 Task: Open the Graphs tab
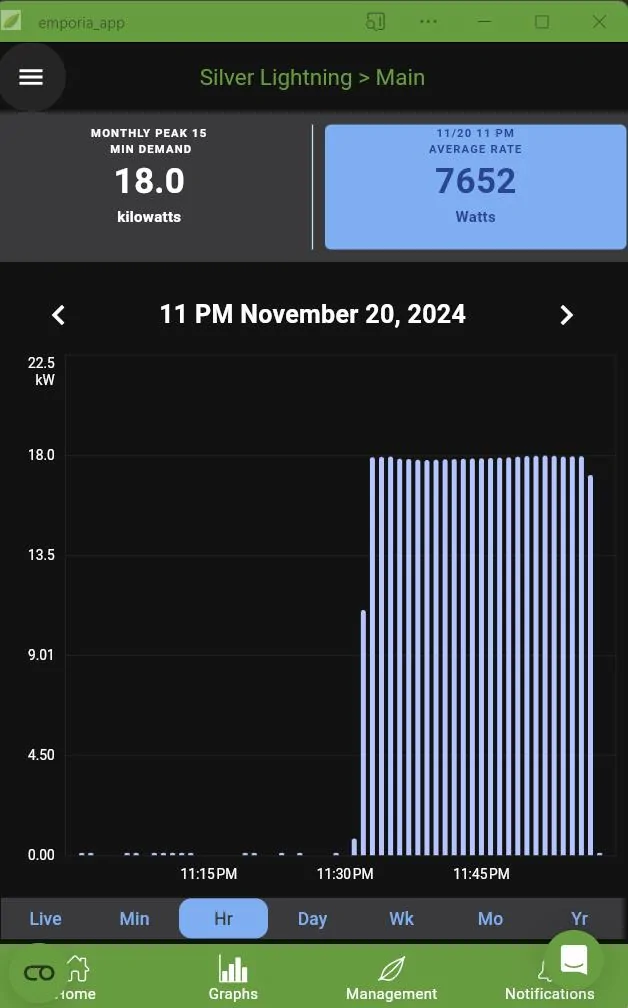pyautogui.click(x=233, y=978)
